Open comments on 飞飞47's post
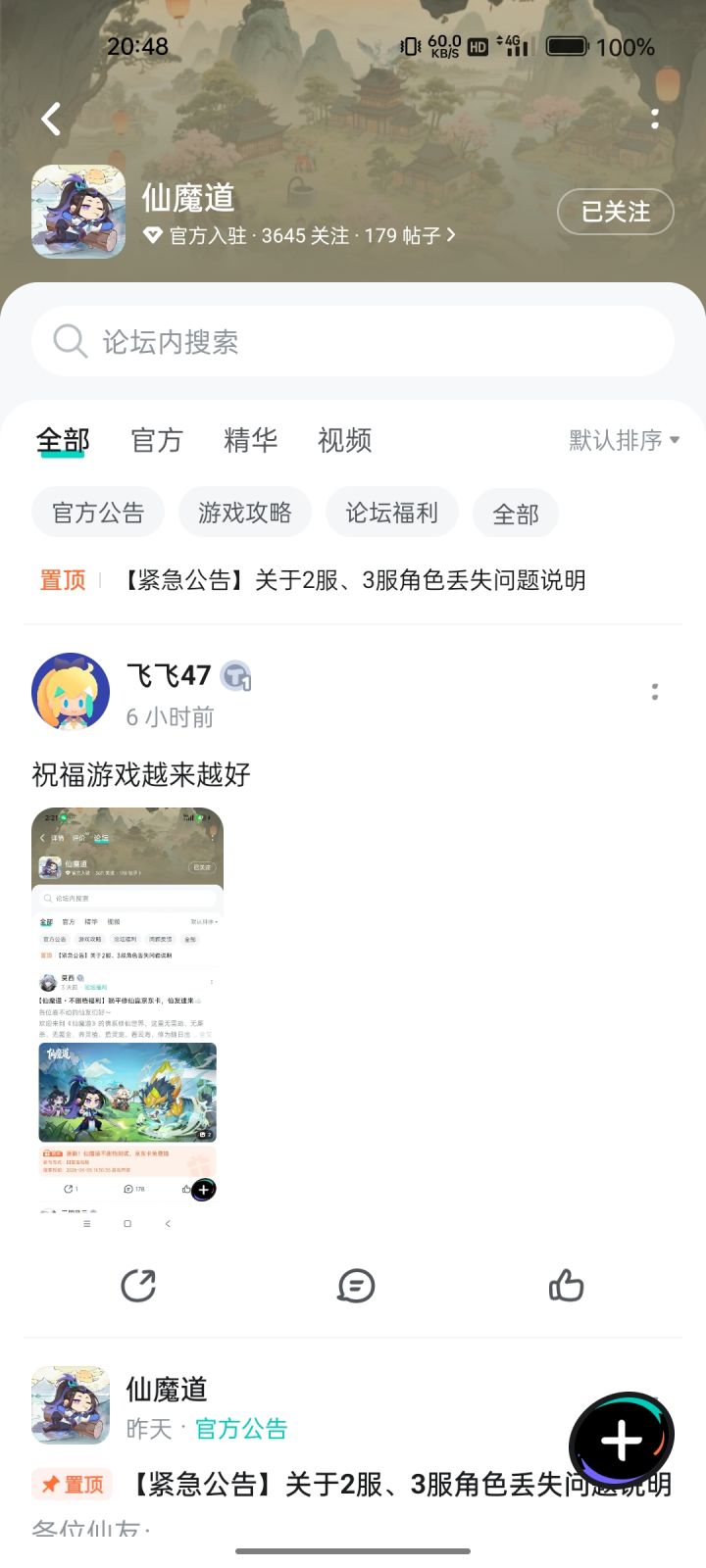The height and width of the screenshot is (1568, 706). (357, 1287)
